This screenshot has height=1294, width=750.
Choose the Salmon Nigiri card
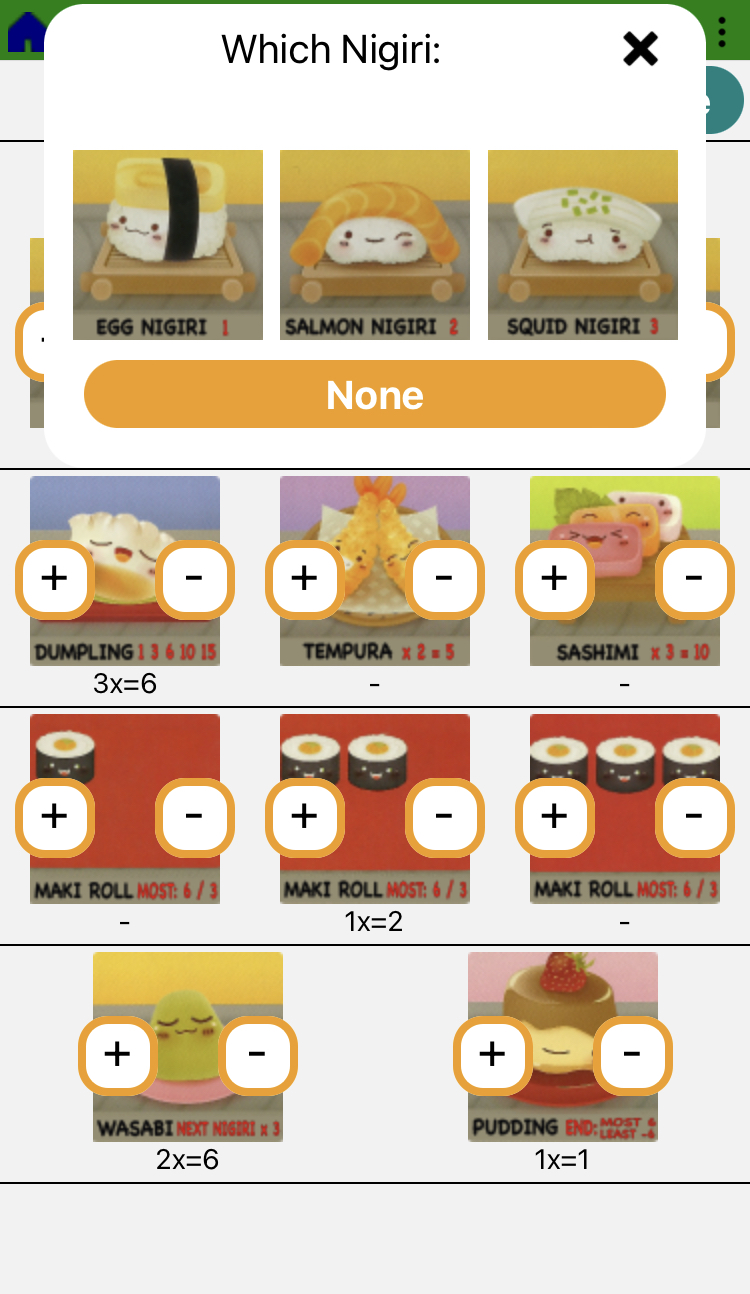point(375,245)
